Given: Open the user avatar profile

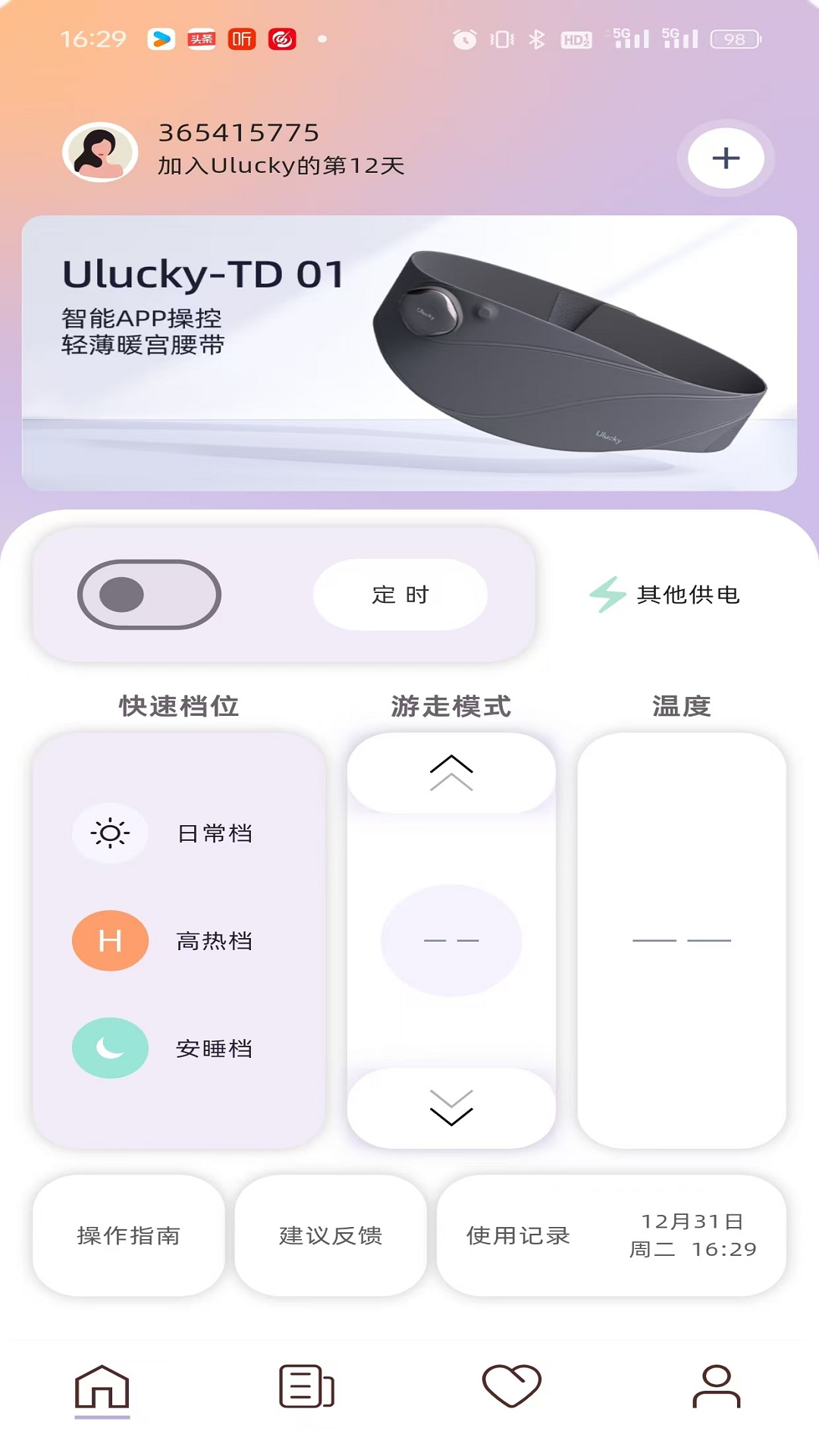Looking at the screenshot, I should 100,152.
